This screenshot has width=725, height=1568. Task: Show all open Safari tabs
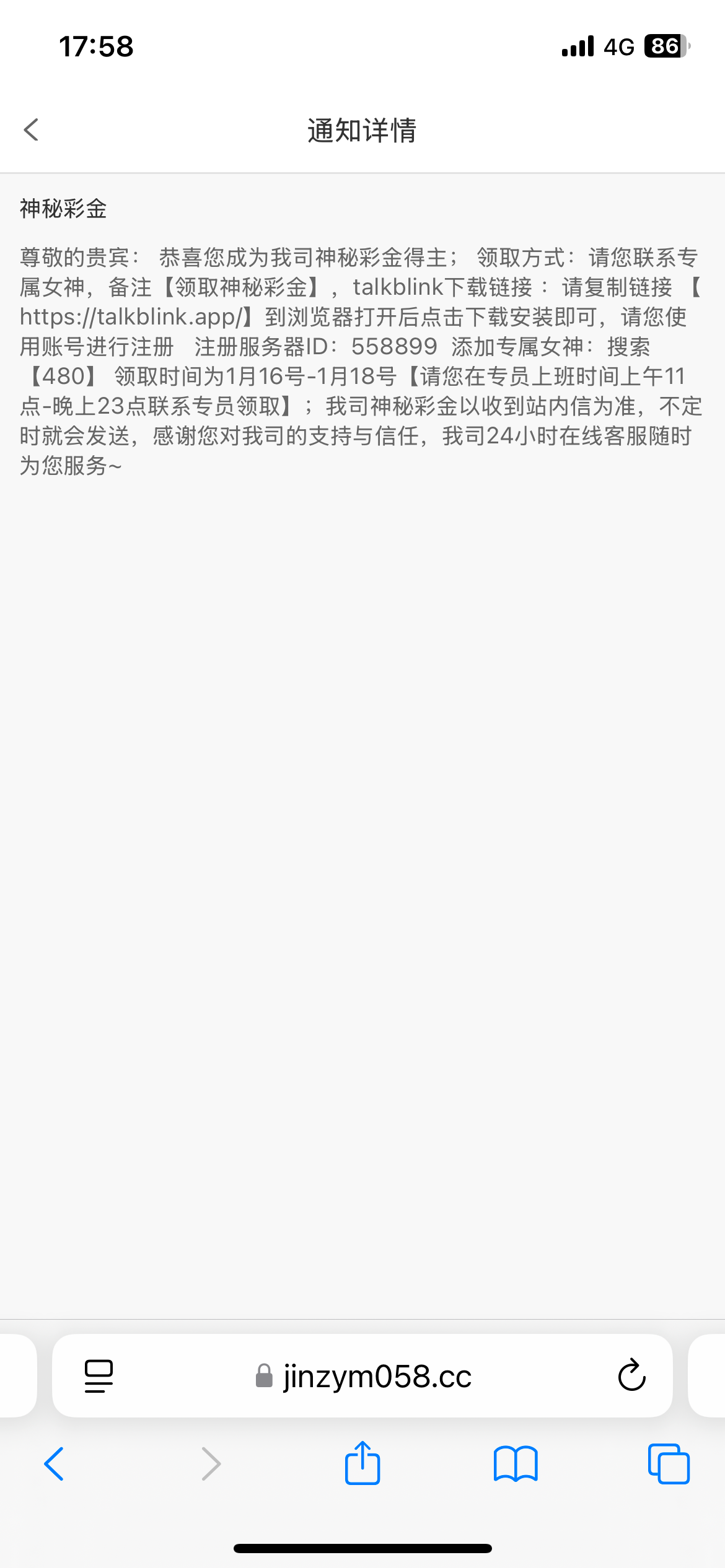669,1464
